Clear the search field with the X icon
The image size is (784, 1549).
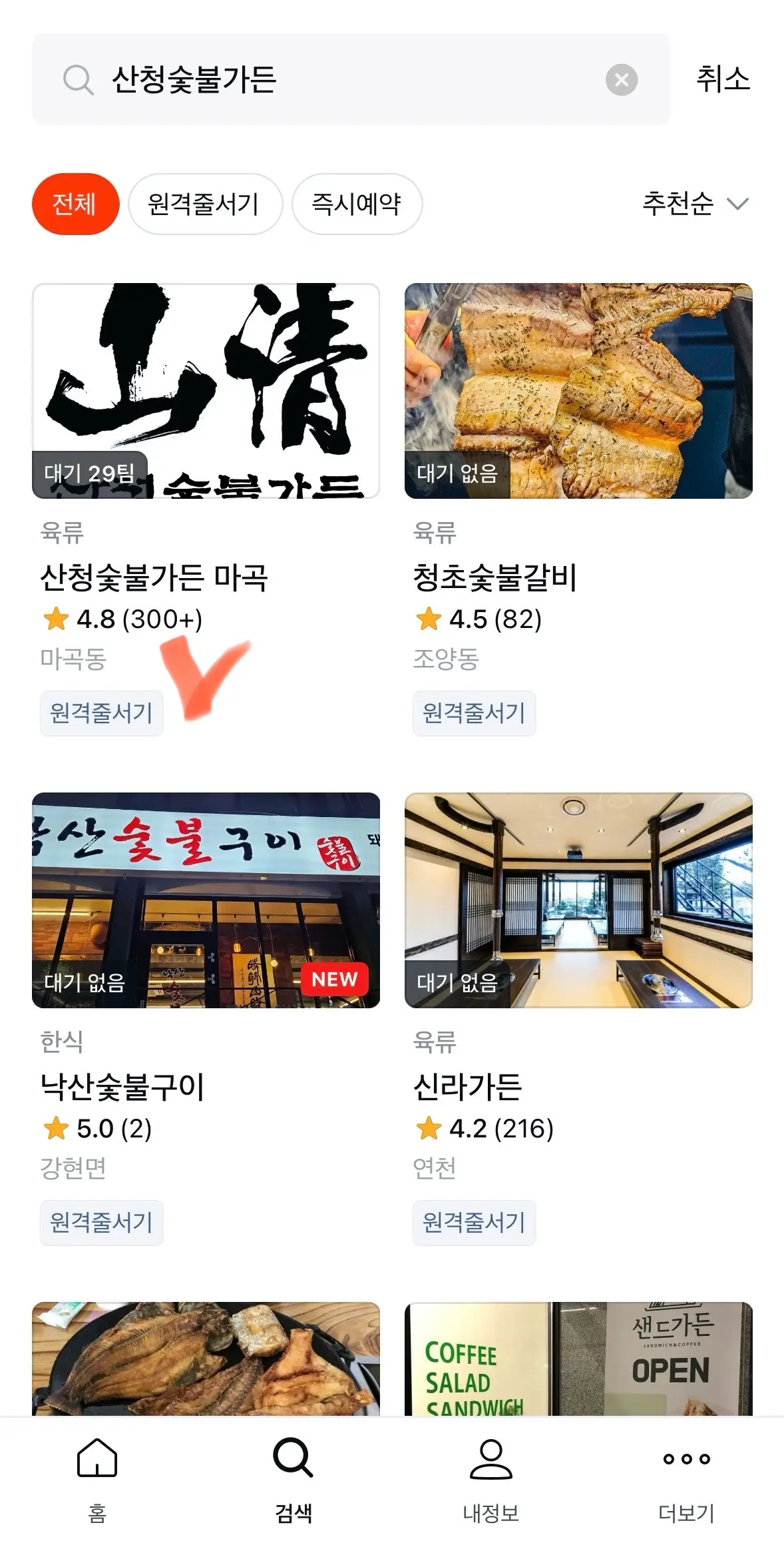click(621, 79)
